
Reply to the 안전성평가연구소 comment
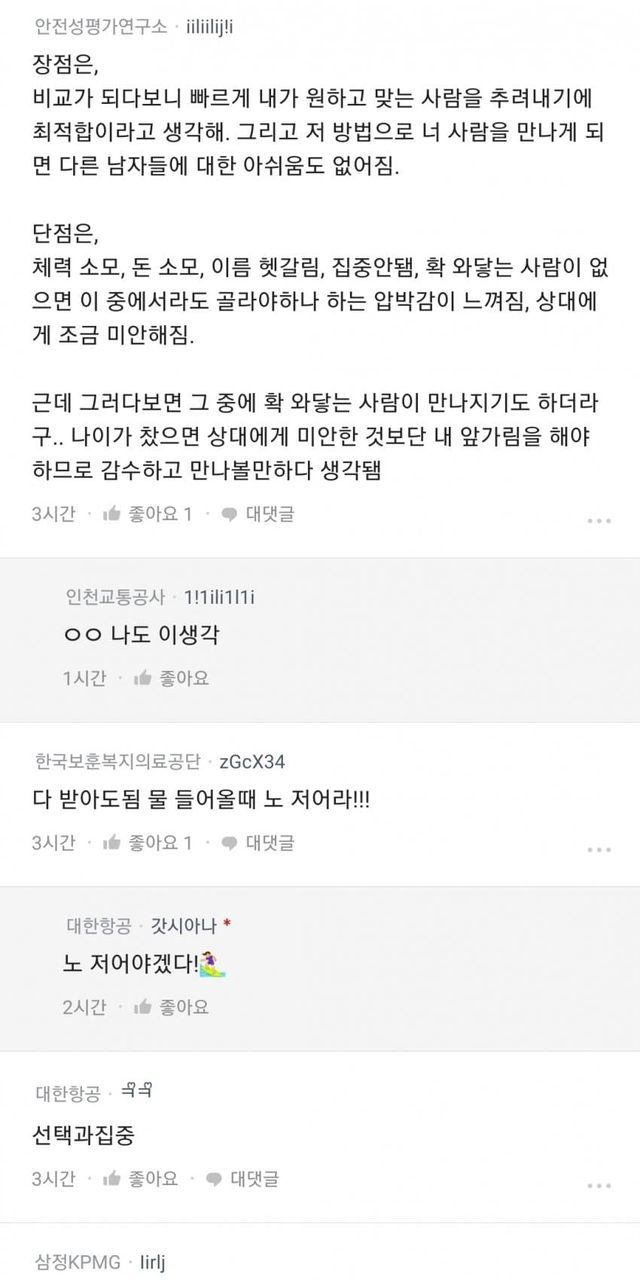tap(257, 514)
